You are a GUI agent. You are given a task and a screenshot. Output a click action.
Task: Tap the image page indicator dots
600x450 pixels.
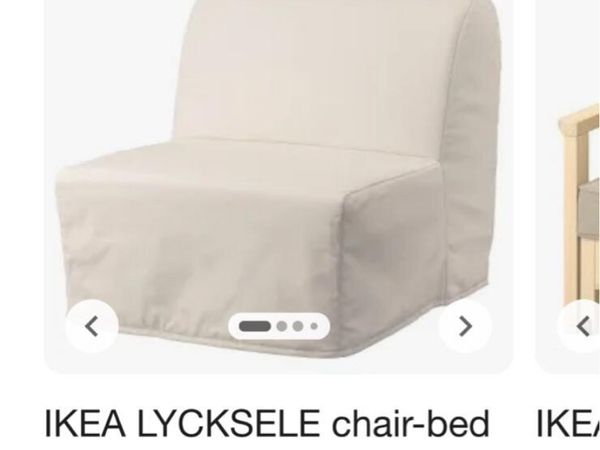(x=278, y=326)
